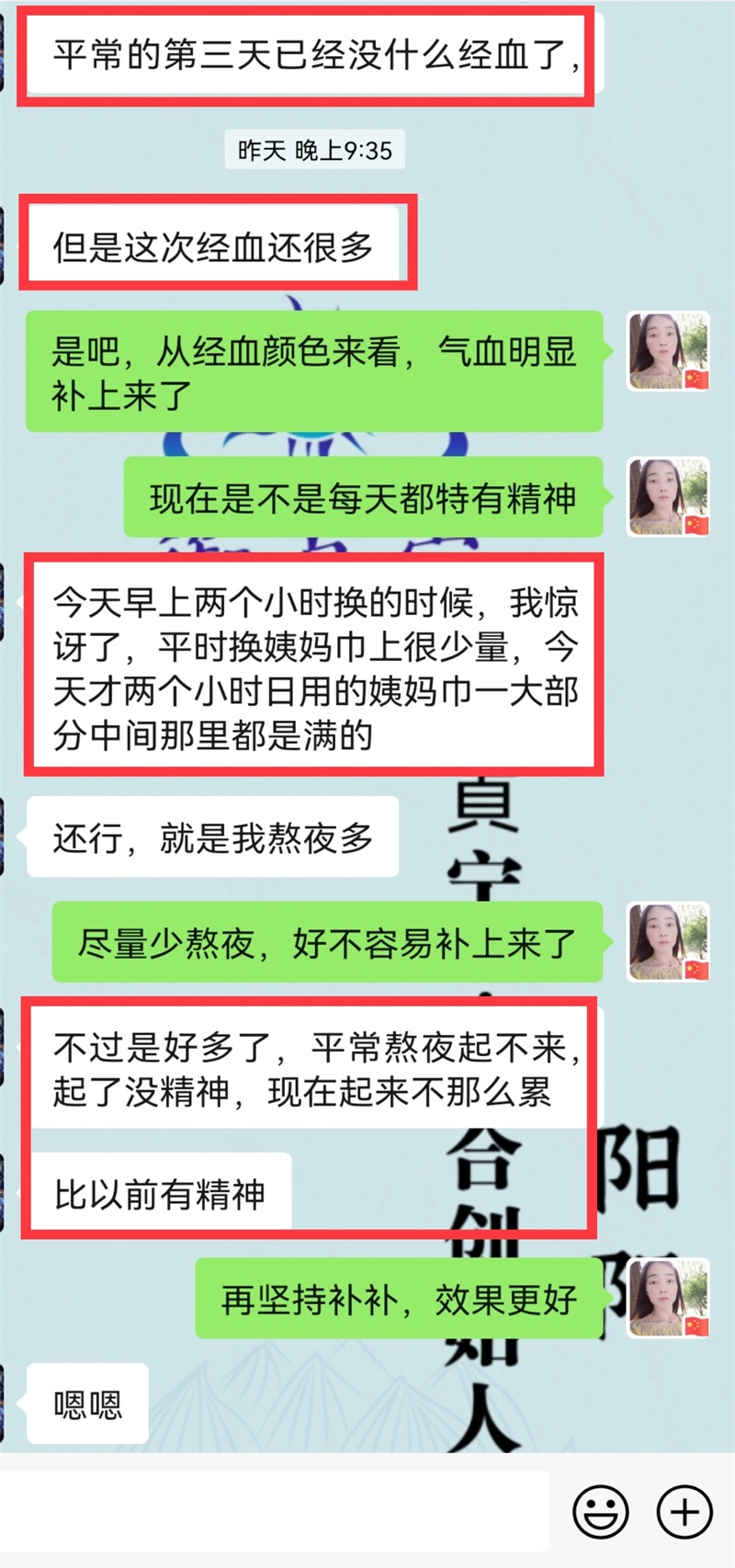Open sender avatar beside '再坚持补补，效果更好'
The image size is (735, 1568).
coord(668,1298)
